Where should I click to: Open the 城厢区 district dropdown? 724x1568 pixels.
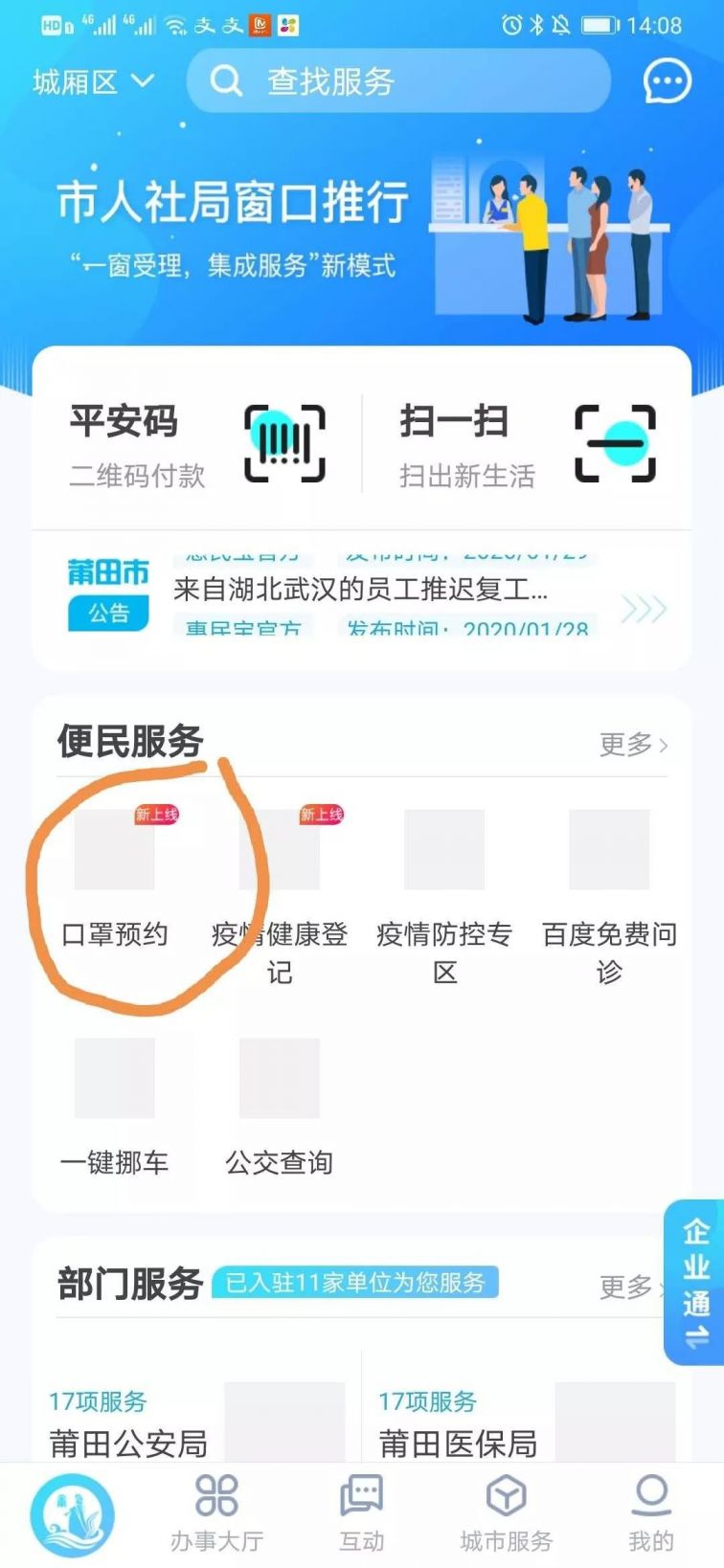point(93,82)
